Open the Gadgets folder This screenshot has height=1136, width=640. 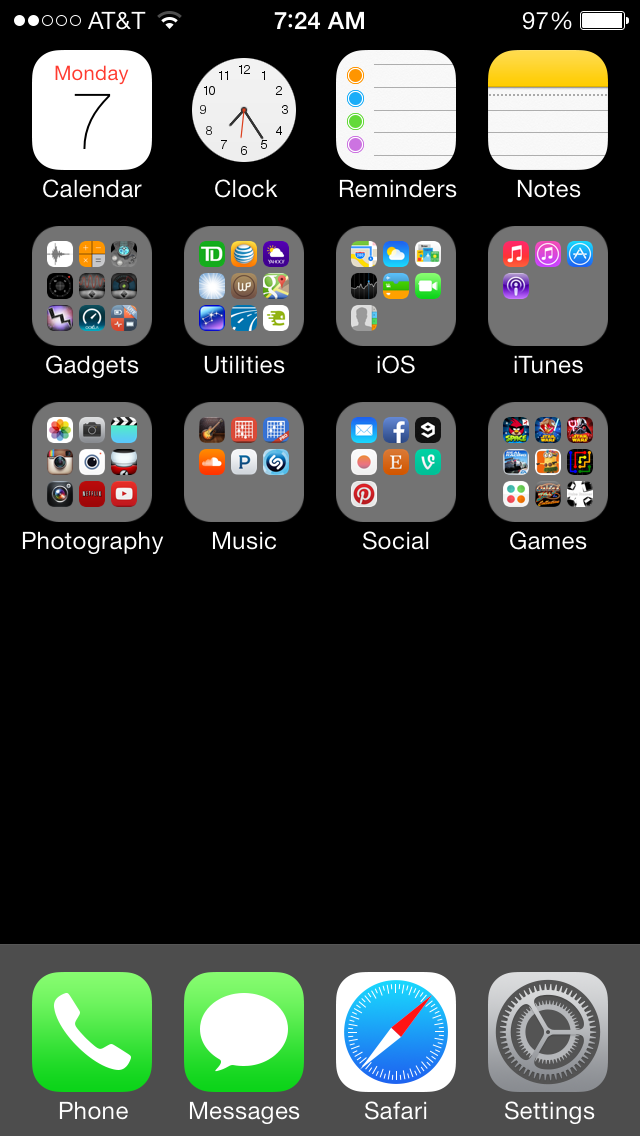pos(92,286)
